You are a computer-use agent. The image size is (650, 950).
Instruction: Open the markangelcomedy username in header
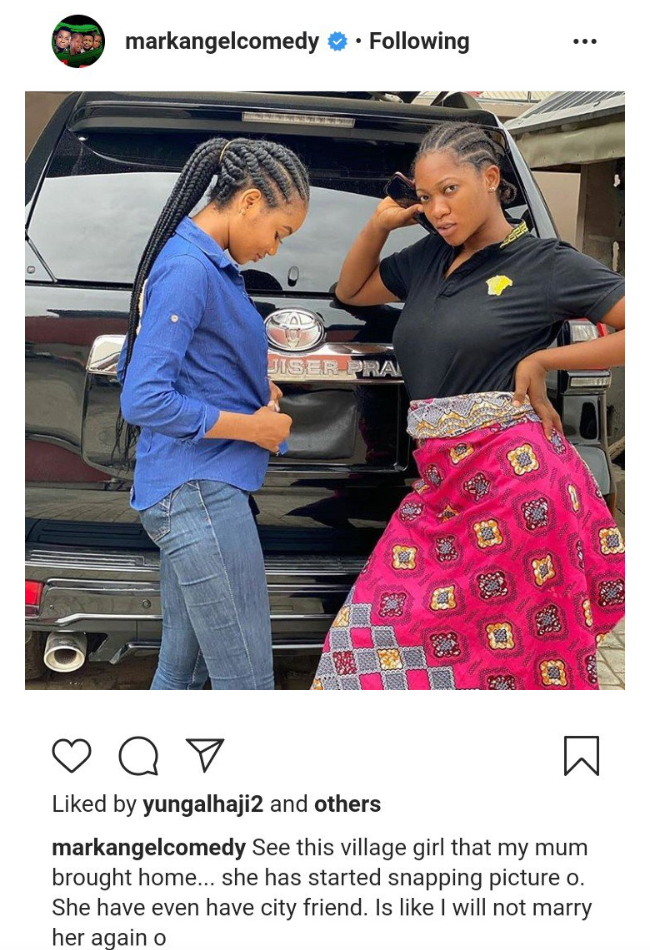pos(221,41)
